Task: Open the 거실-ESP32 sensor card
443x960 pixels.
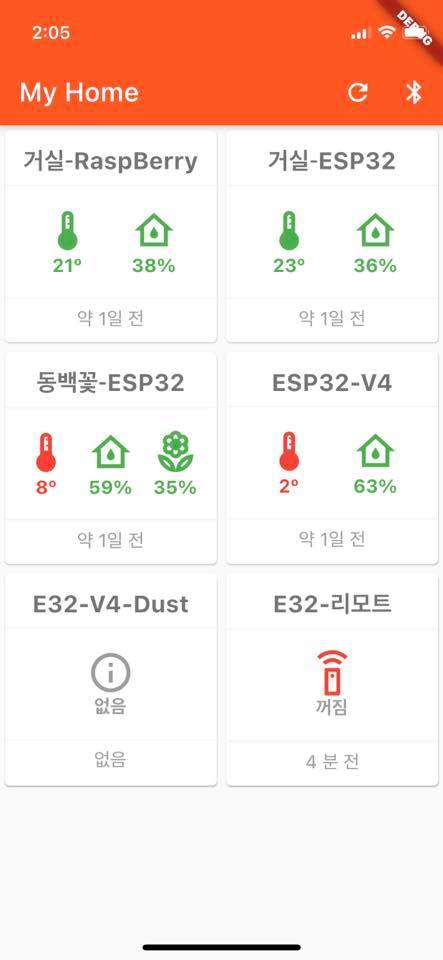Action: click(332, 236)
